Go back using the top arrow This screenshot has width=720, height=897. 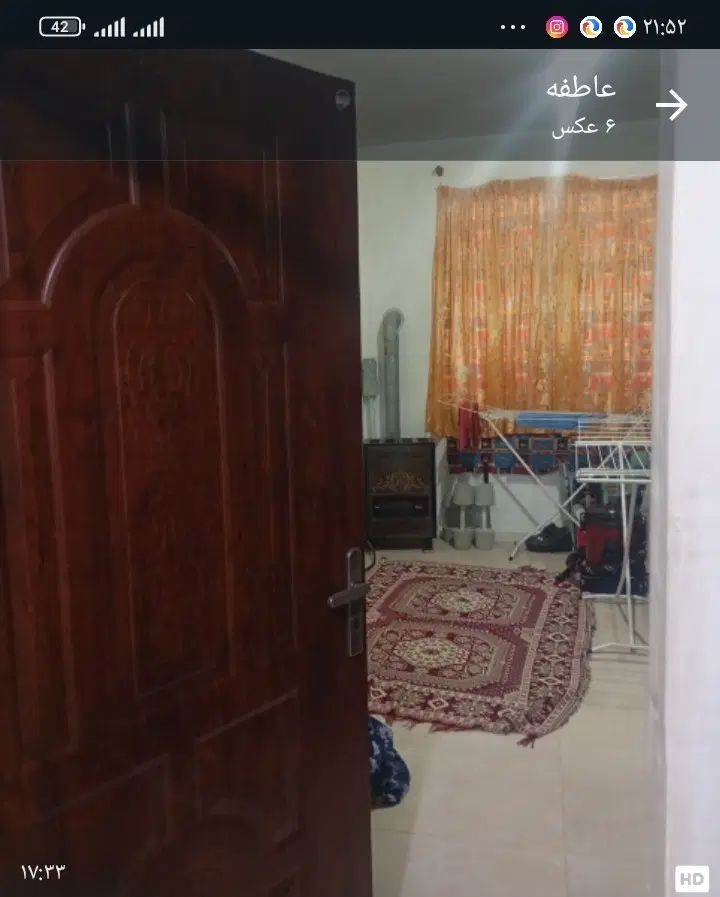click(x=671, y=105)
